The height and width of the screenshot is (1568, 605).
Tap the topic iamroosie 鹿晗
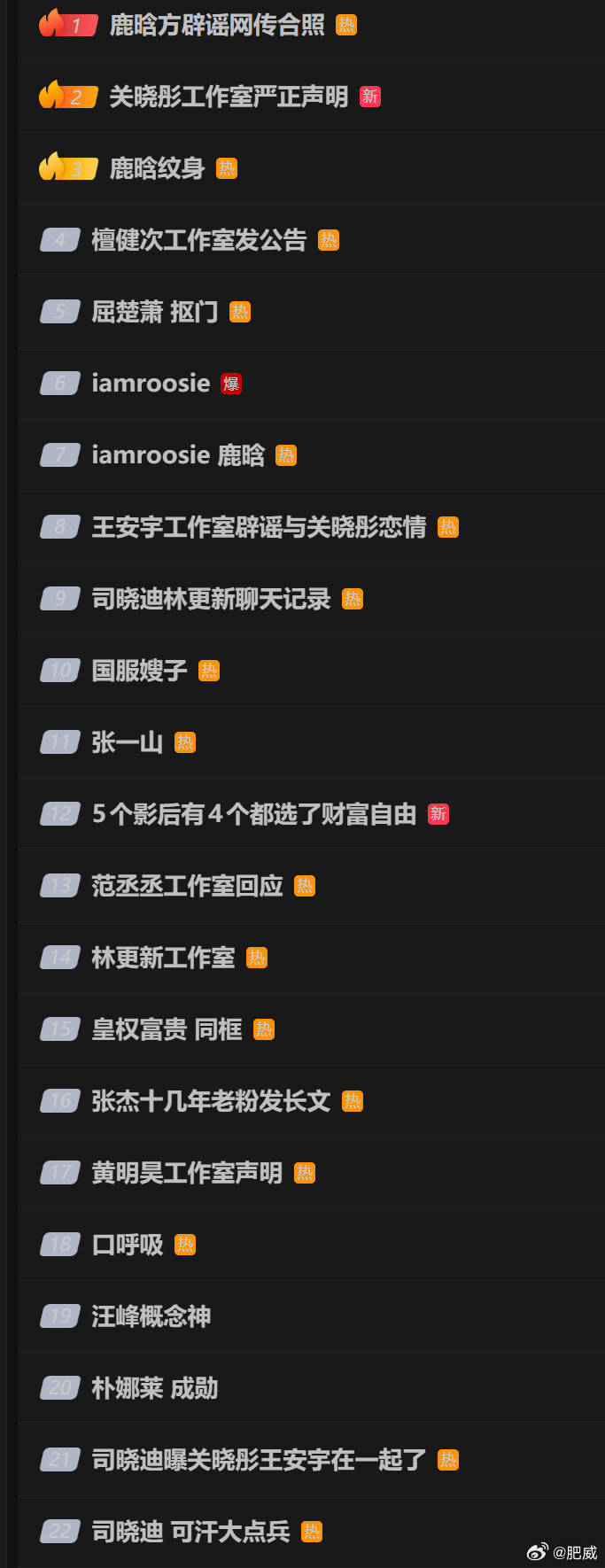click(178, 455)
